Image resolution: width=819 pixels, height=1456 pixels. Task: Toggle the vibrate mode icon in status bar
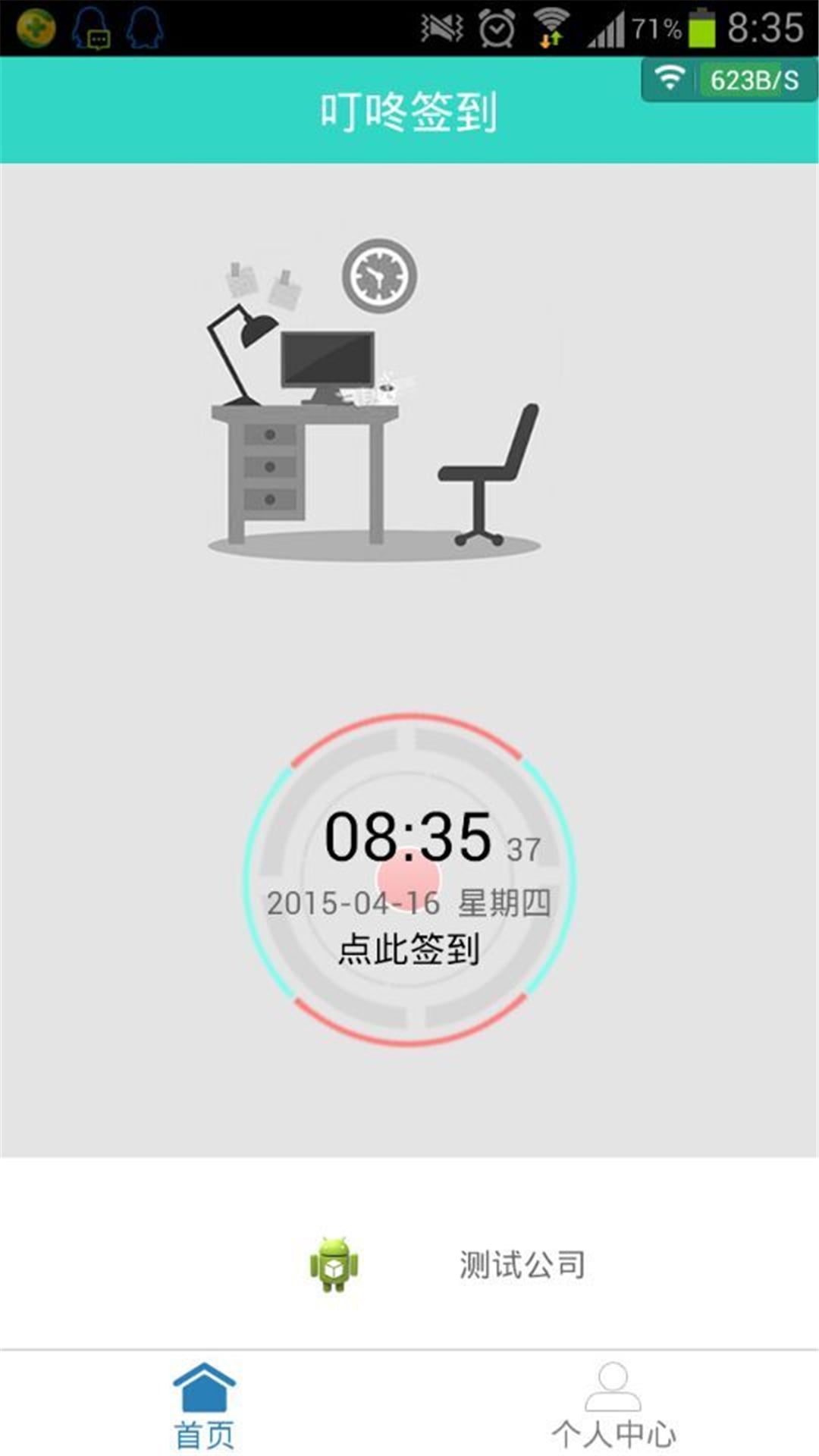440,25
